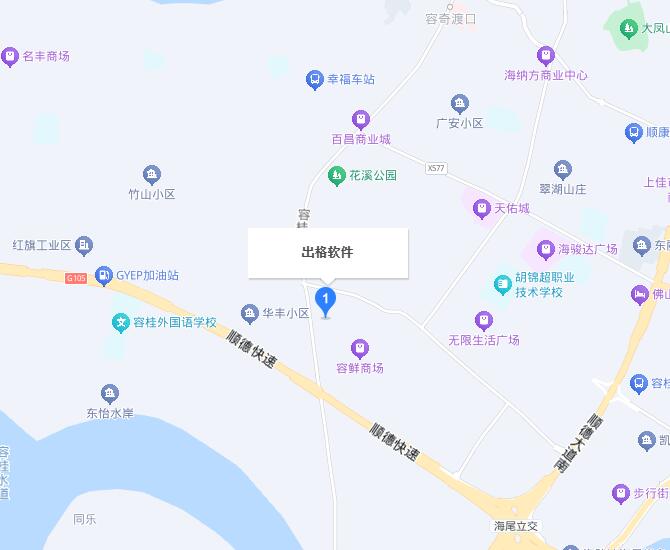Open the 出格软件 location callout
The width and height of the screenshot is (670, 550).
pos(328,252)
